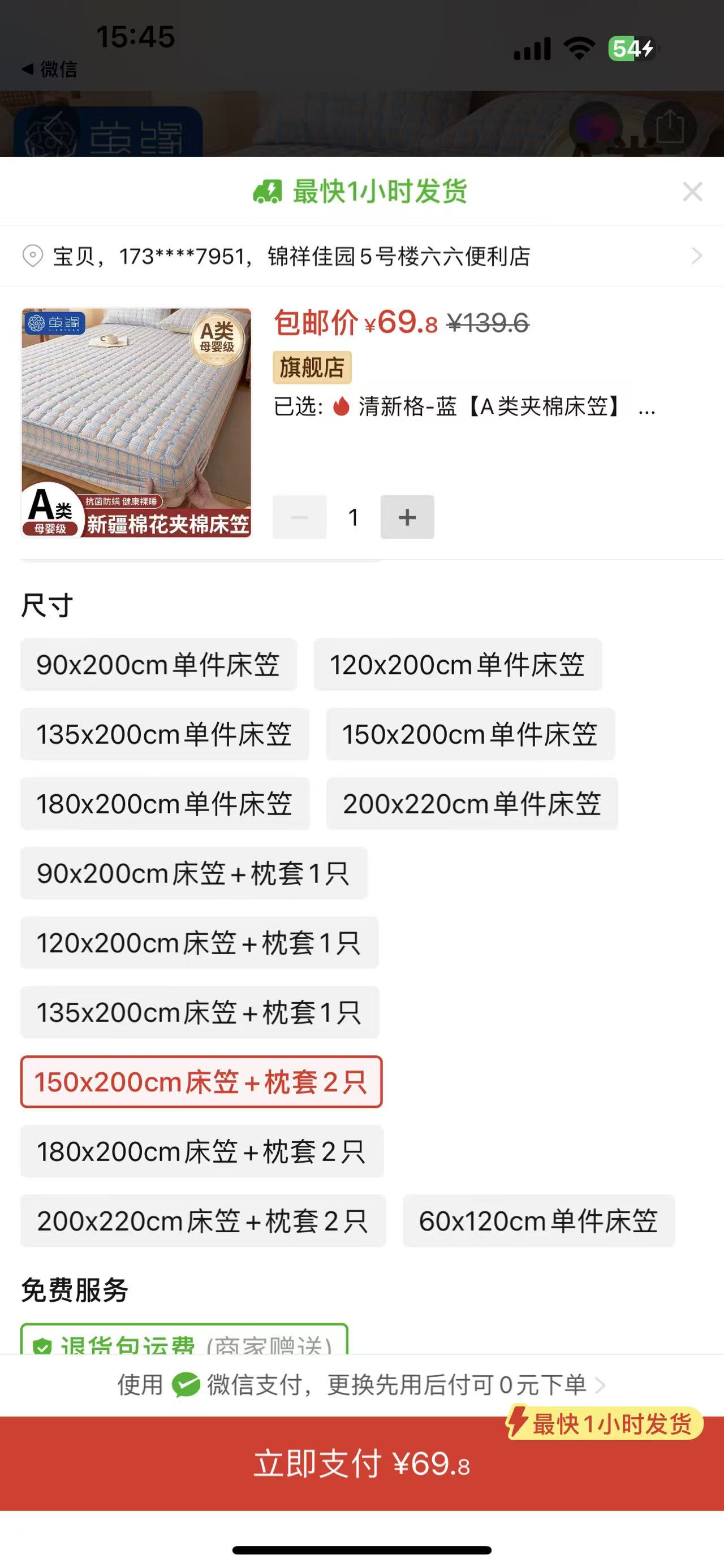724x1568 pixels.
Task: Pick size 135x200cm单件床笠
Action: click(x=165, y=734)
